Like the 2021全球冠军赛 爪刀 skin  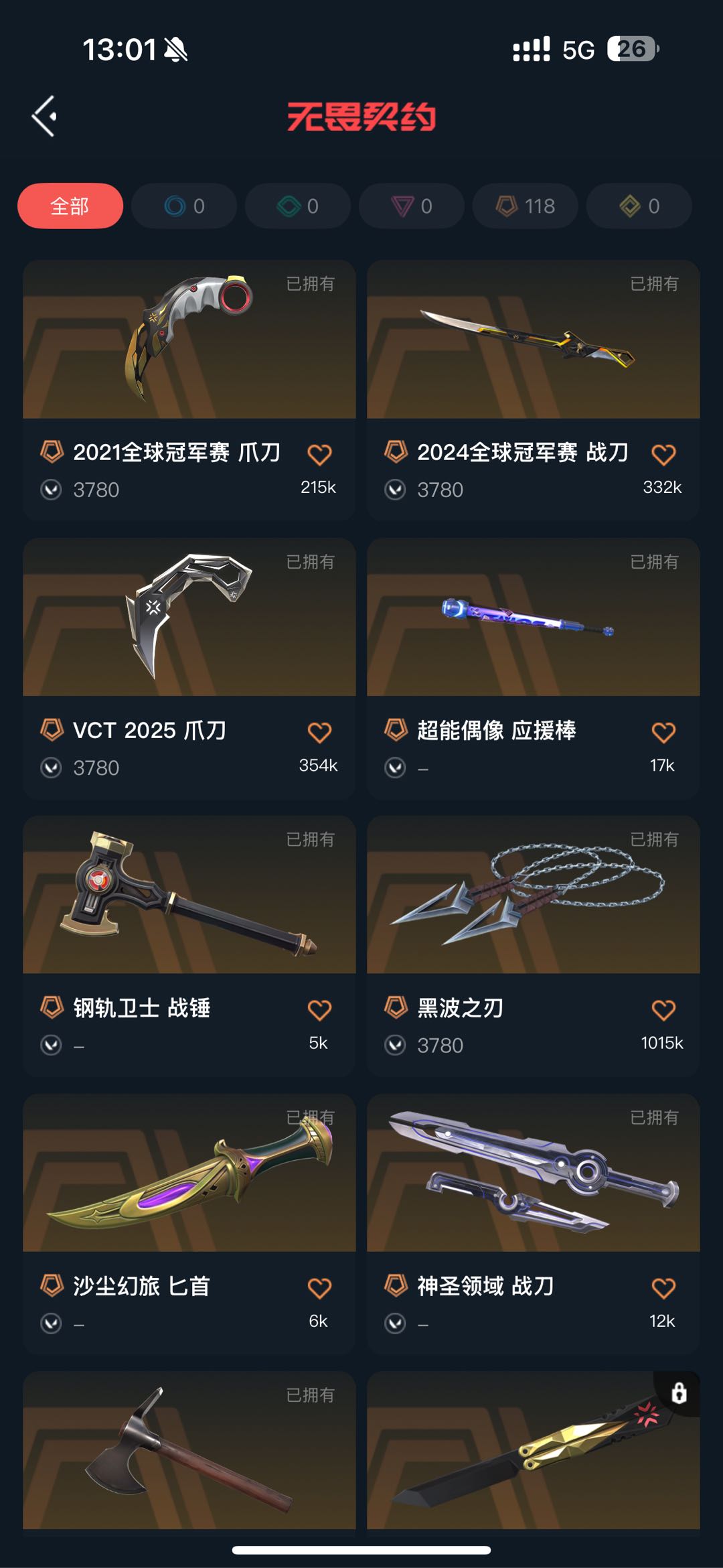(x=319, y=455)
